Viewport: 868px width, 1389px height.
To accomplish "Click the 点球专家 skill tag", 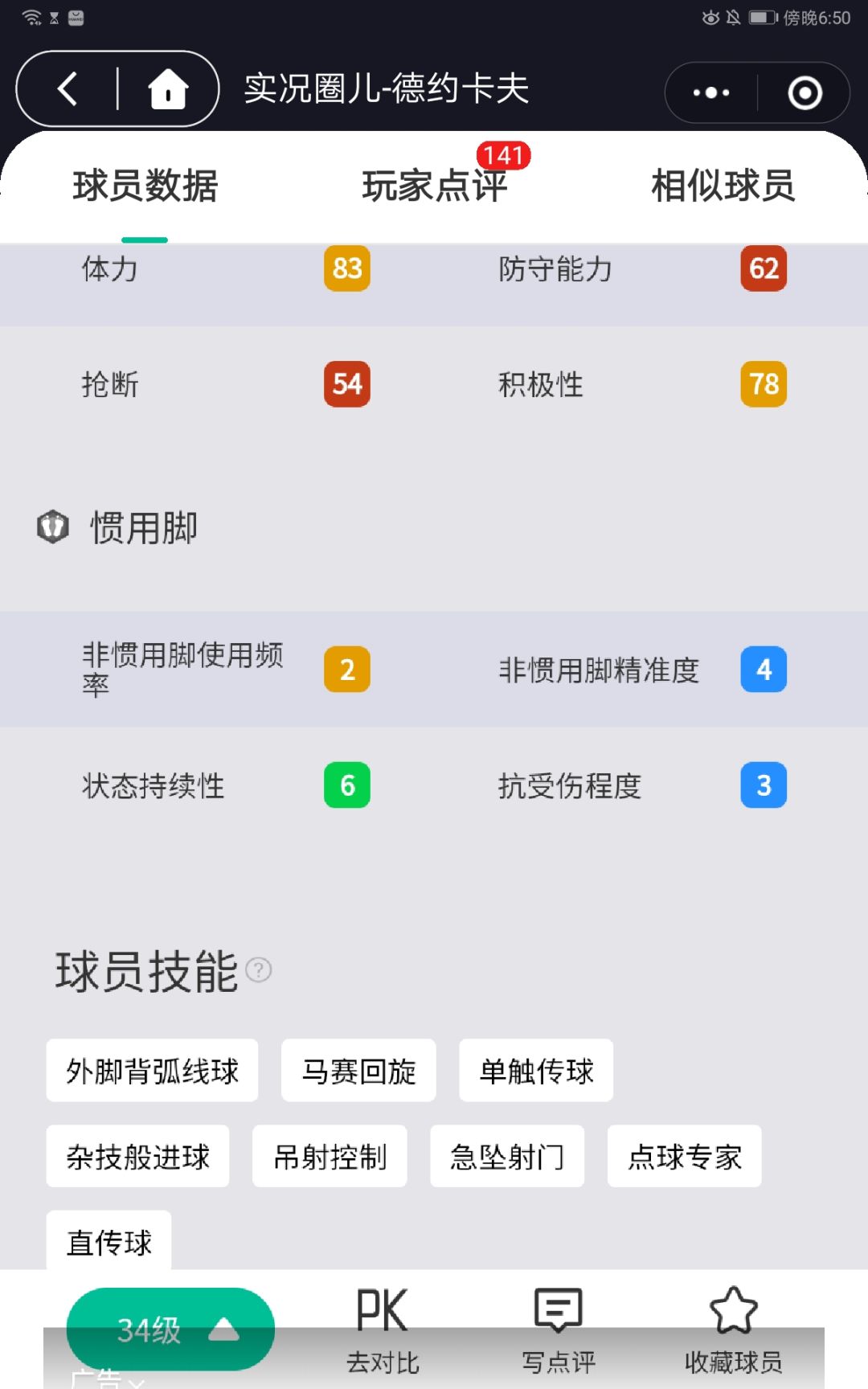I will coord(684,1157).
